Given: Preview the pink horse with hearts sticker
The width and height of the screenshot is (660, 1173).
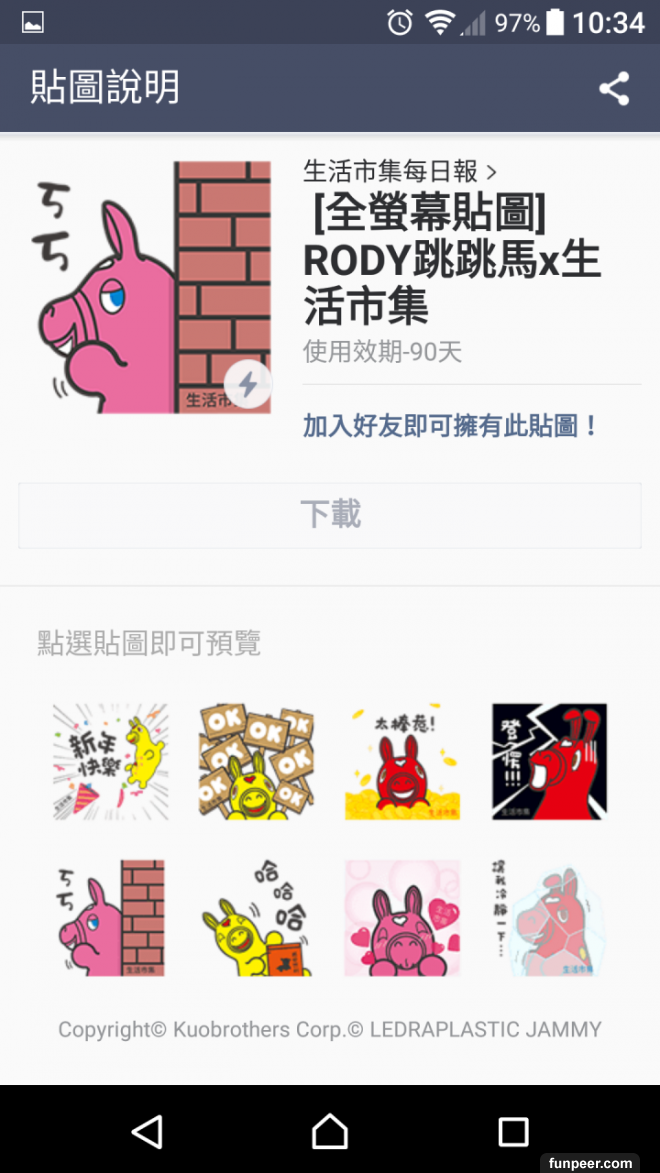Looking at the screenshot, I should click(x=402, y=917).
